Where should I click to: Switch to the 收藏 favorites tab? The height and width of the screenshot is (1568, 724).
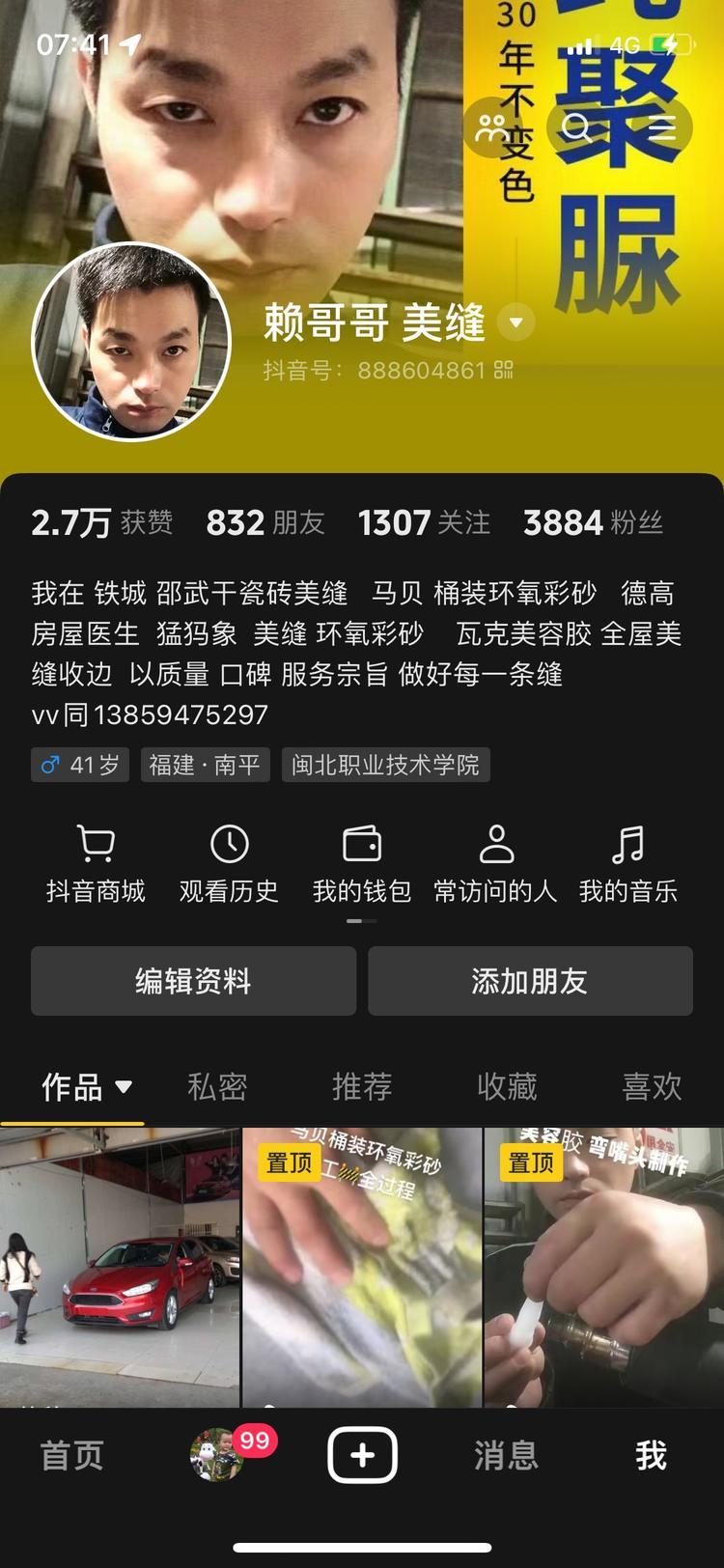(507, 1087)
